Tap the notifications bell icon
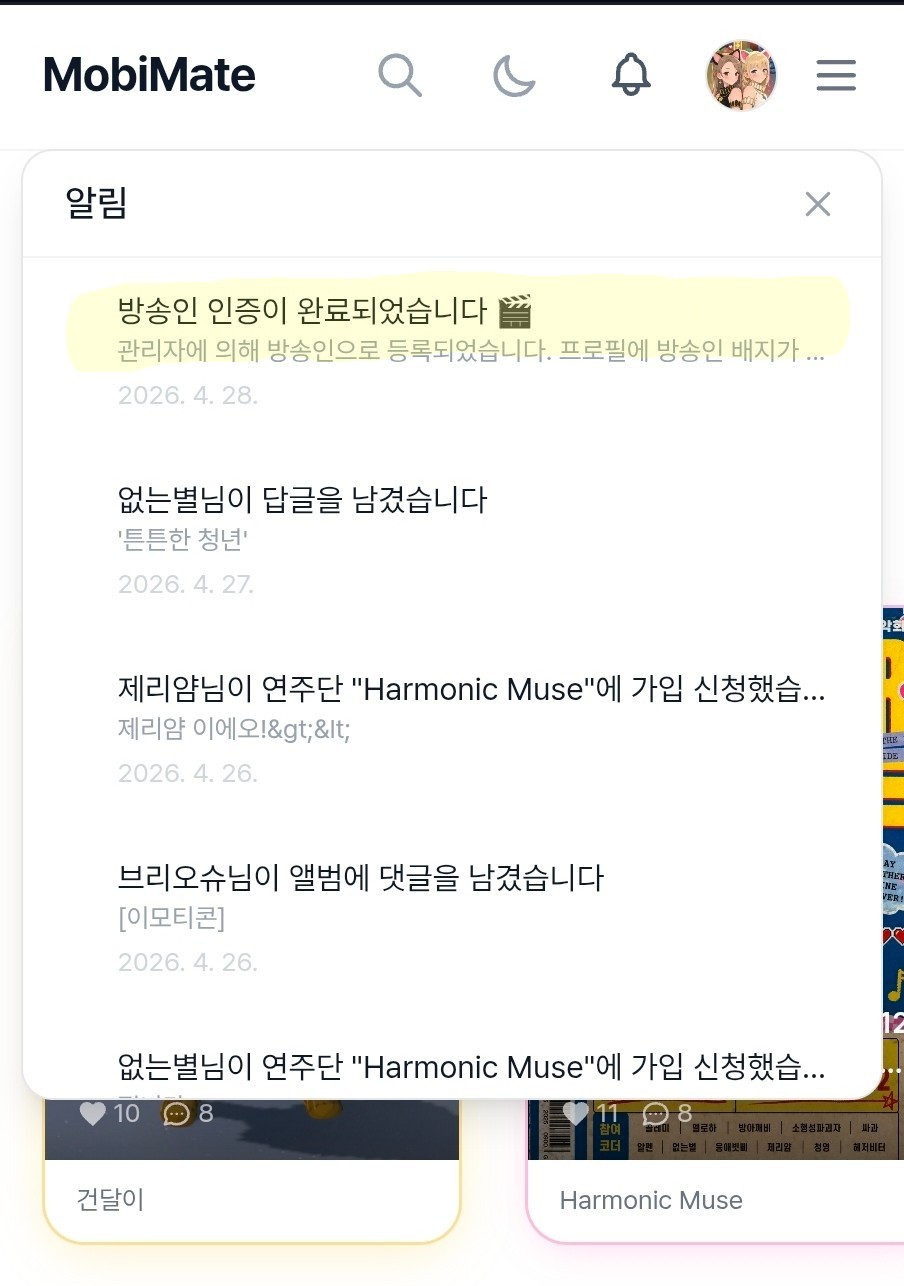Screen dimensions: 904x1286 (x=631, y=75)
